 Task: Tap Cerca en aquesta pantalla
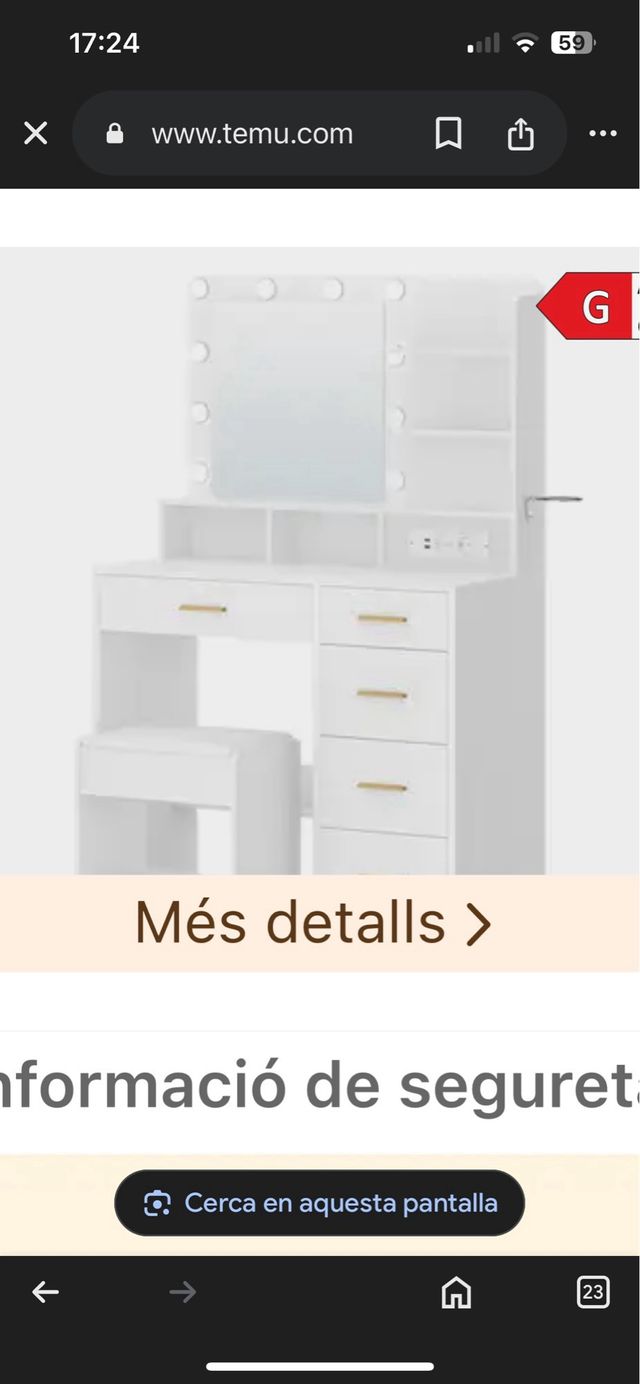[320, 1203]
